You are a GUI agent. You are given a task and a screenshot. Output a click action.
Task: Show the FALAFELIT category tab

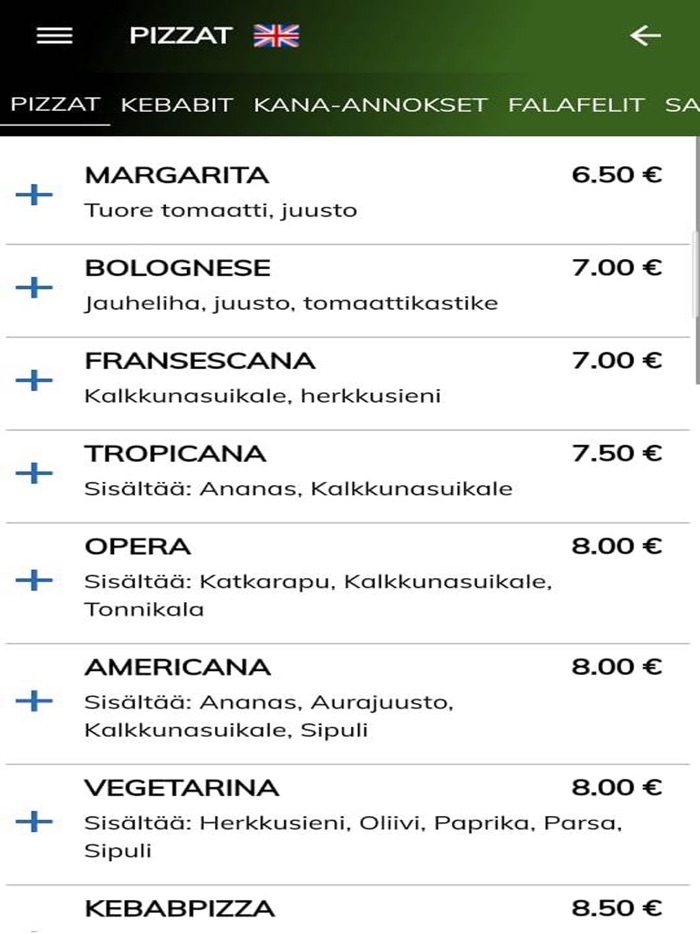click(576, 104)
